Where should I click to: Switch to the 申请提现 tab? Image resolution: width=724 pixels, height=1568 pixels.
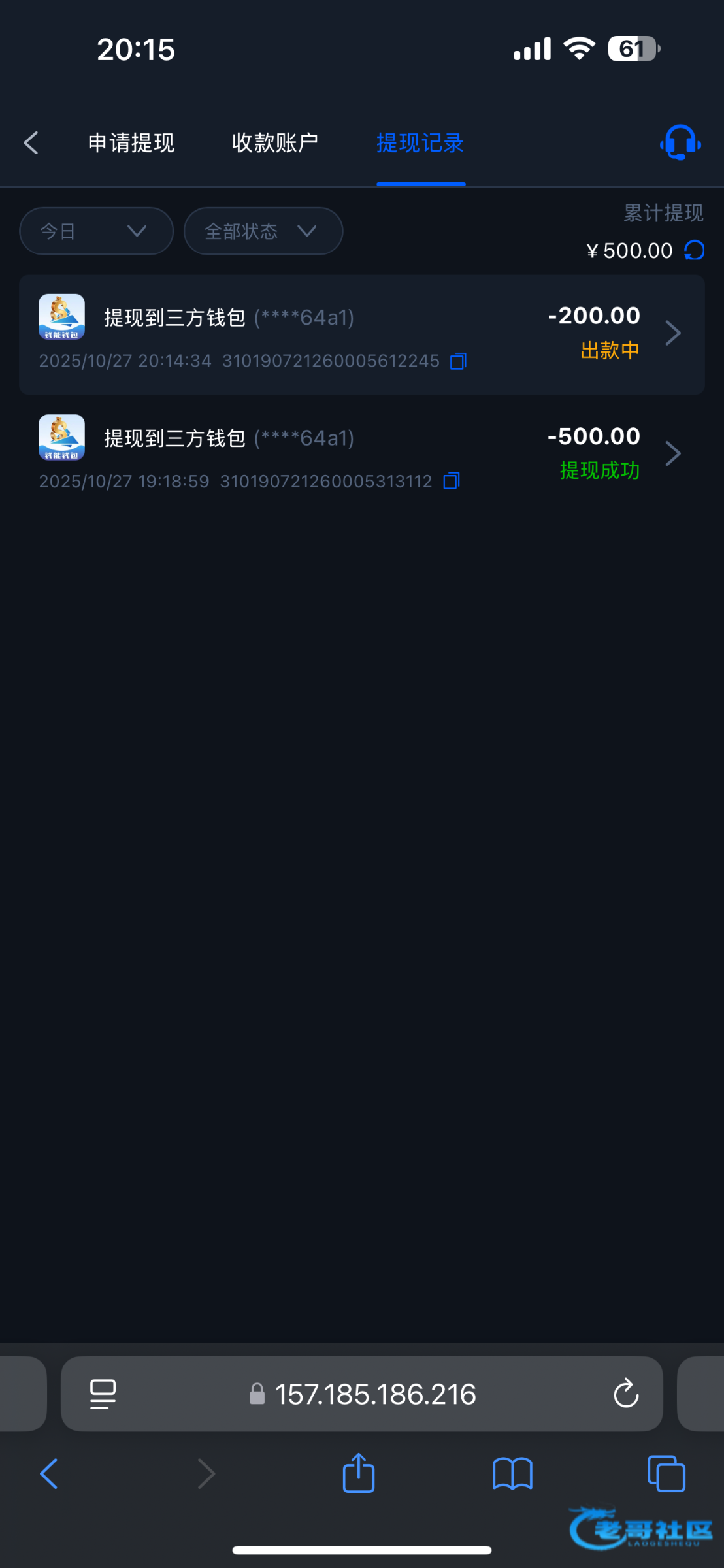(x=131, y=142)
